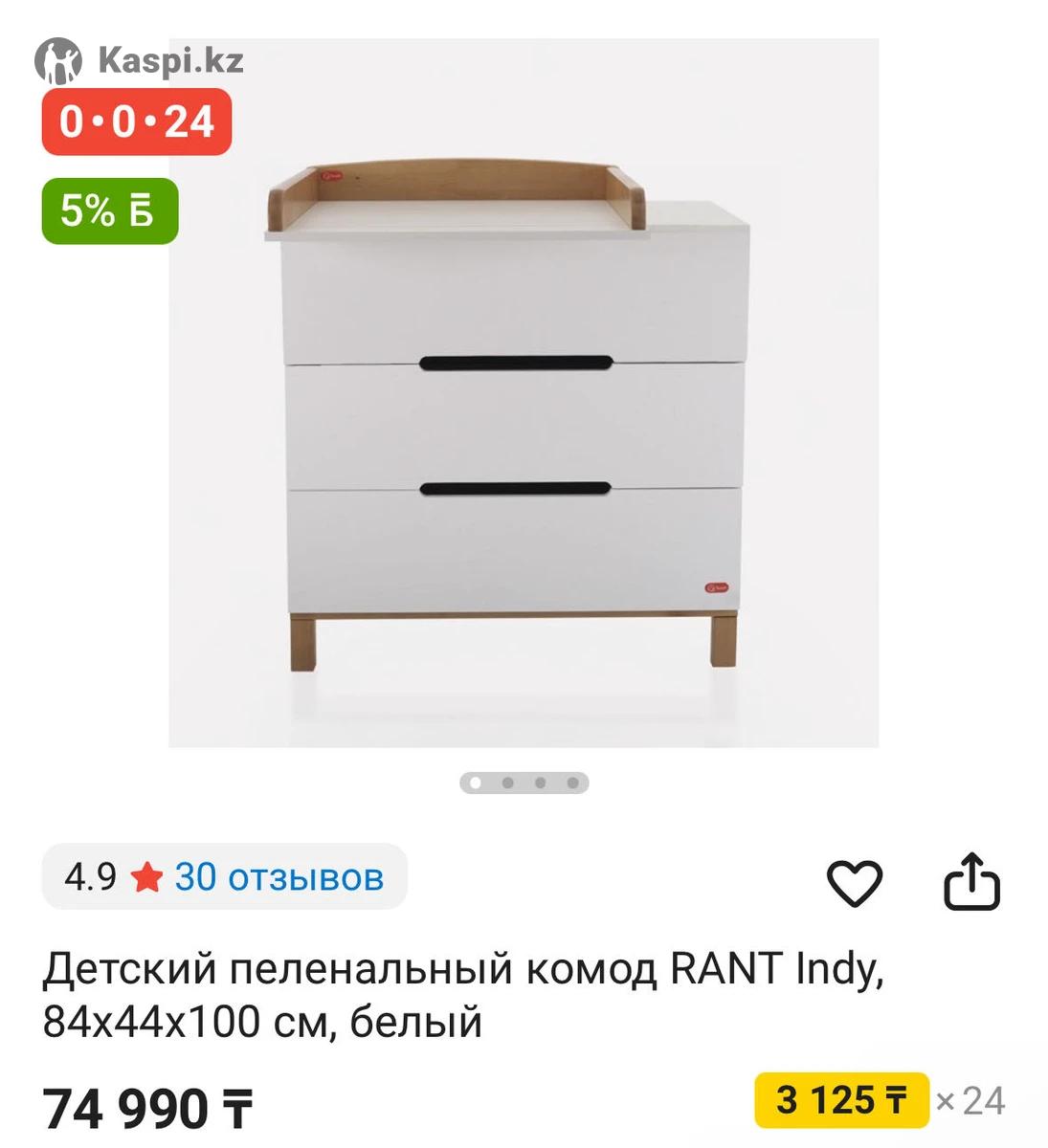Add the RANT Indy dresser to favorites
1048x1148 pixels.
coord(854,882)
